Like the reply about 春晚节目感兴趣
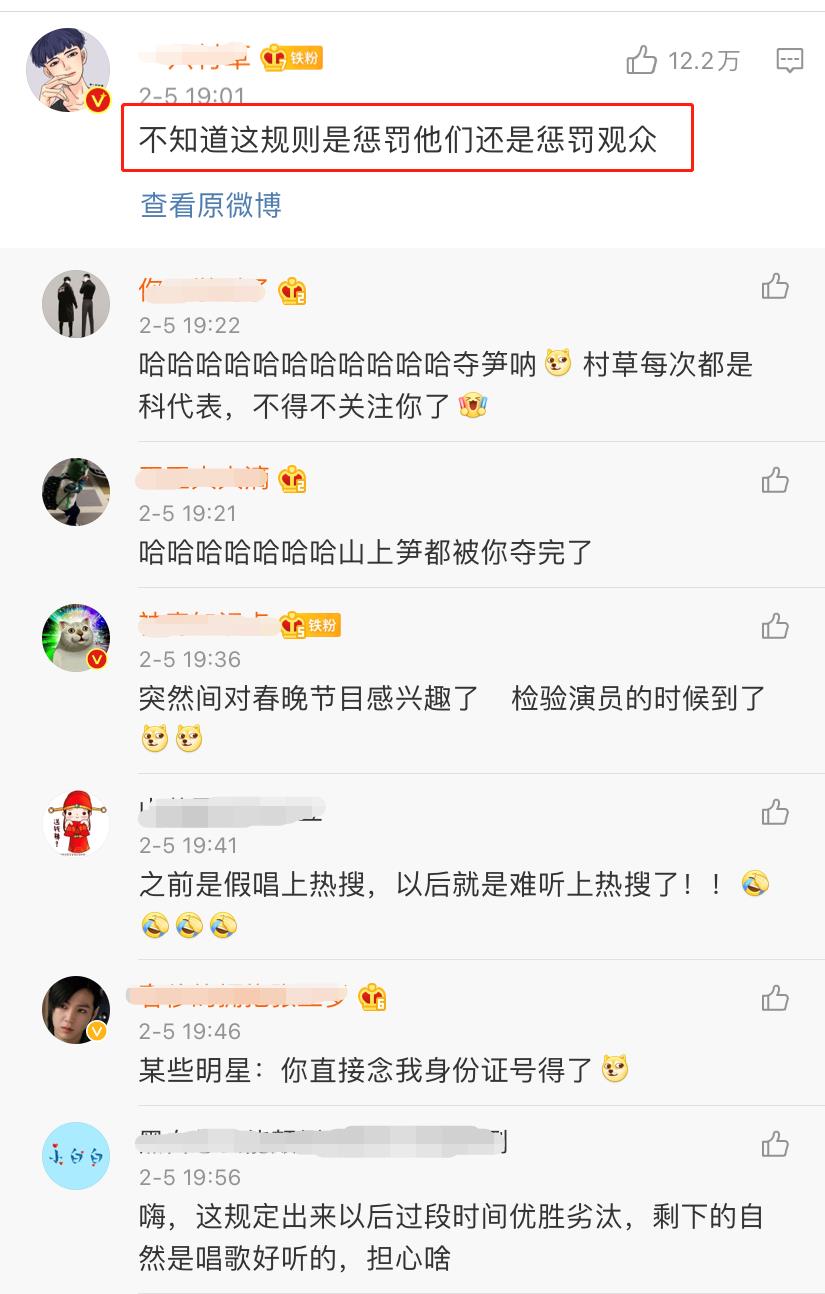This screenshot has width=825, height=1294. coord(775,627)
